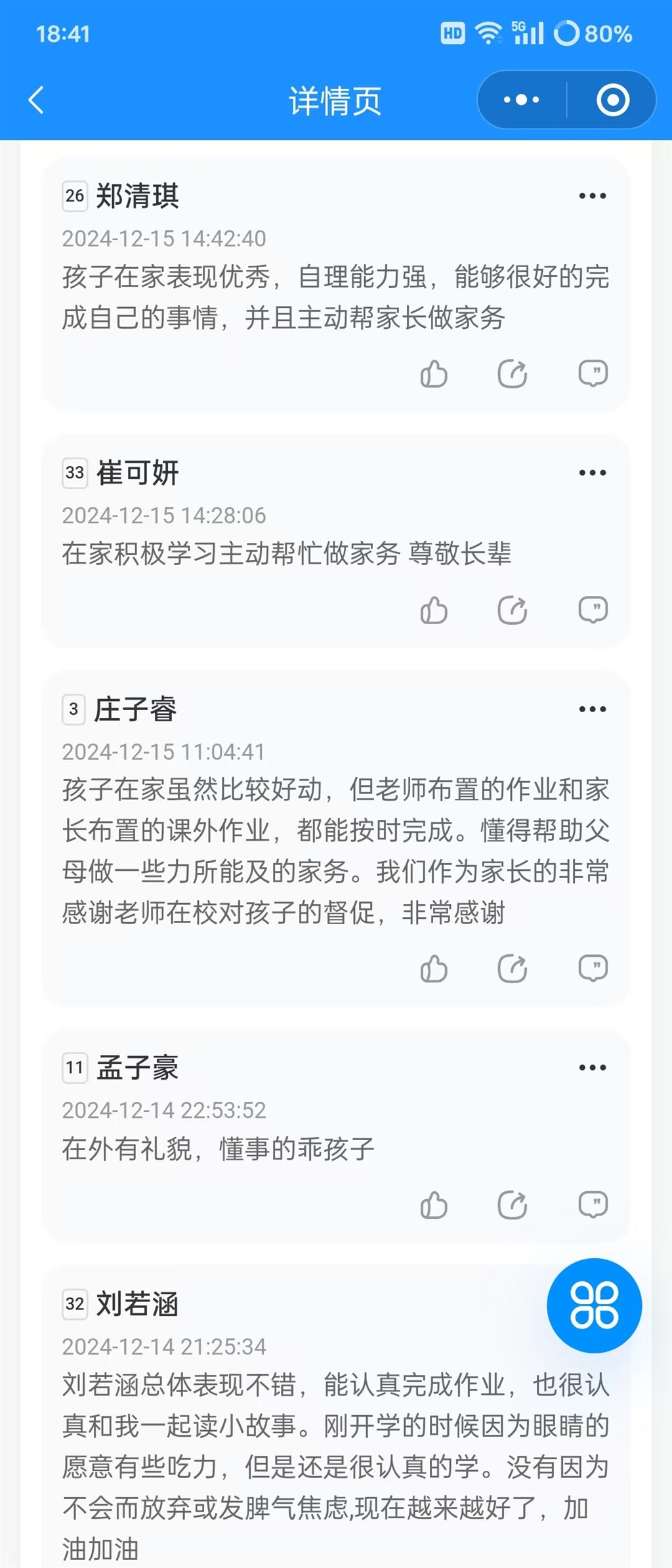Open more options on 孟子豪's post

pos(592,1067)
